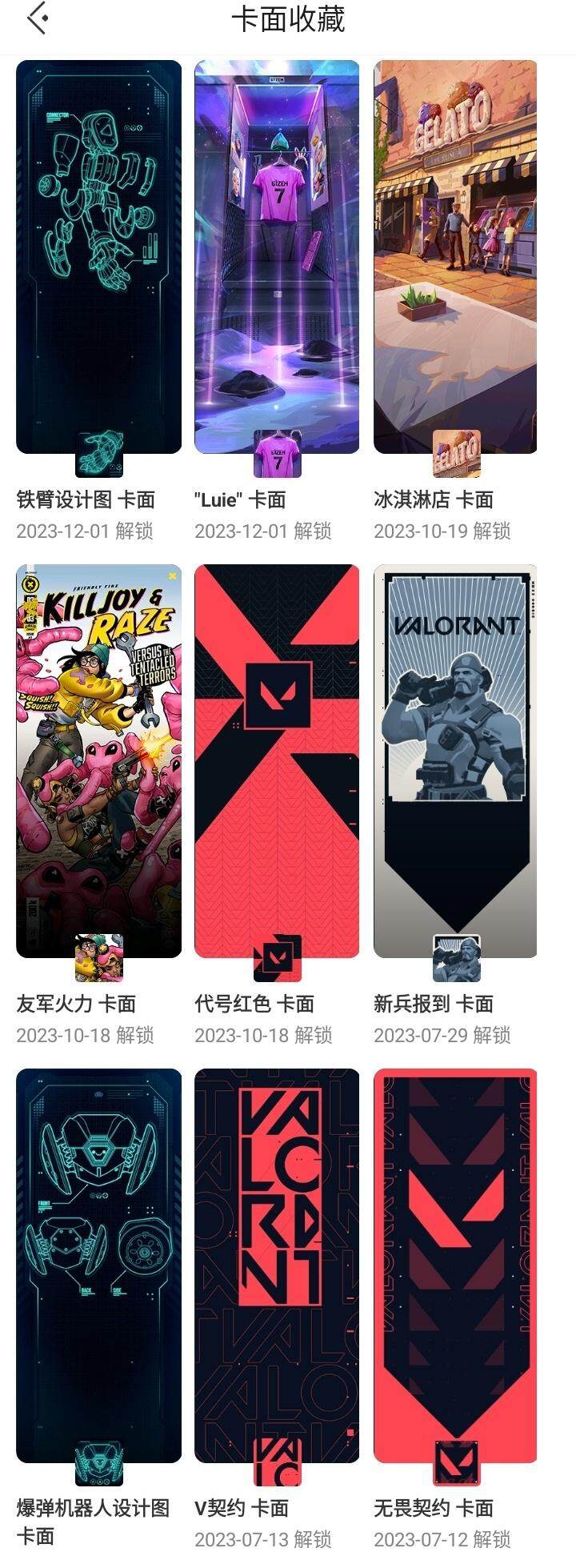
Task: Select the 代号红色 card
Action: [x=277, y=760]
